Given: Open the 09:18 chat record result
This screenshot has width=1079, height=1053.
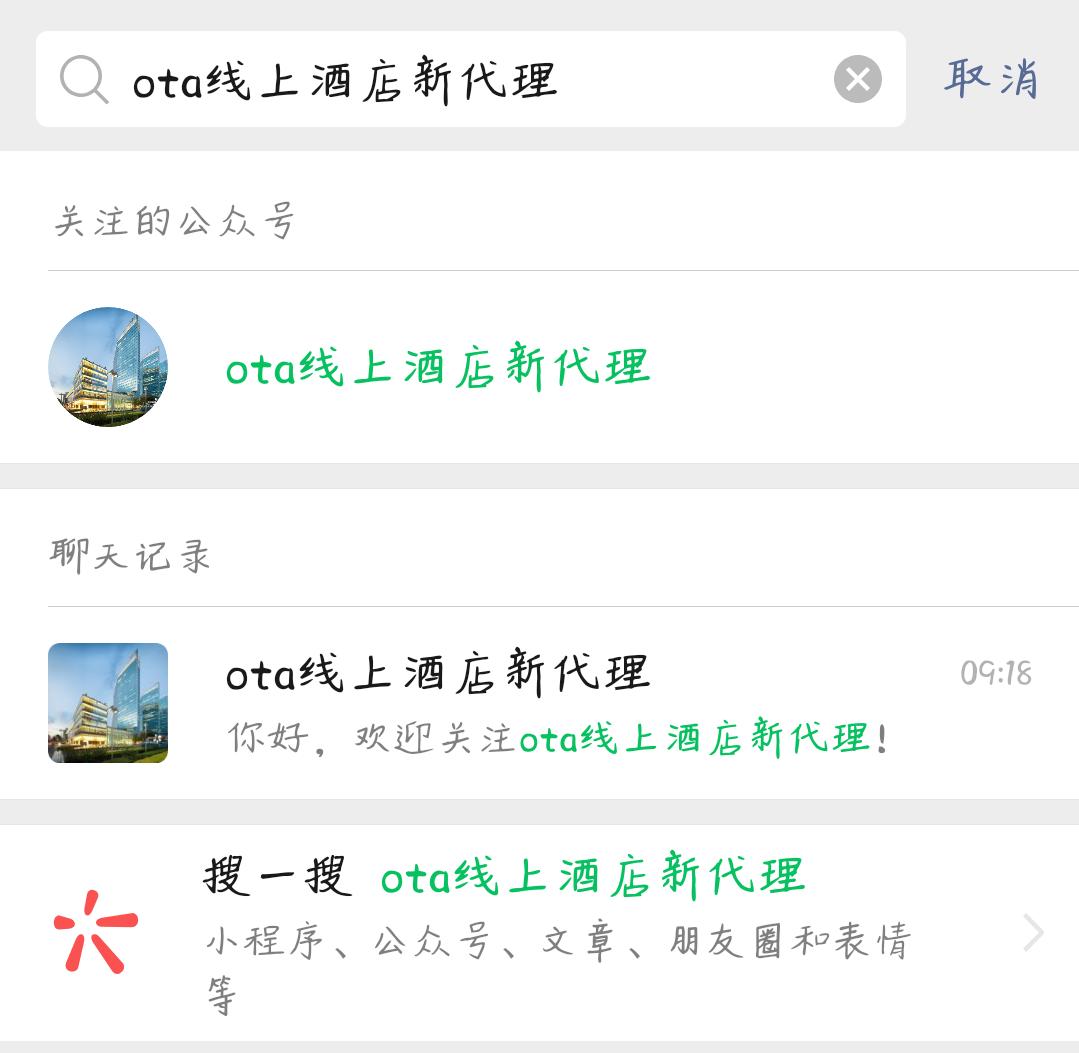Looking at the screenshot, I should pos(540,703).
